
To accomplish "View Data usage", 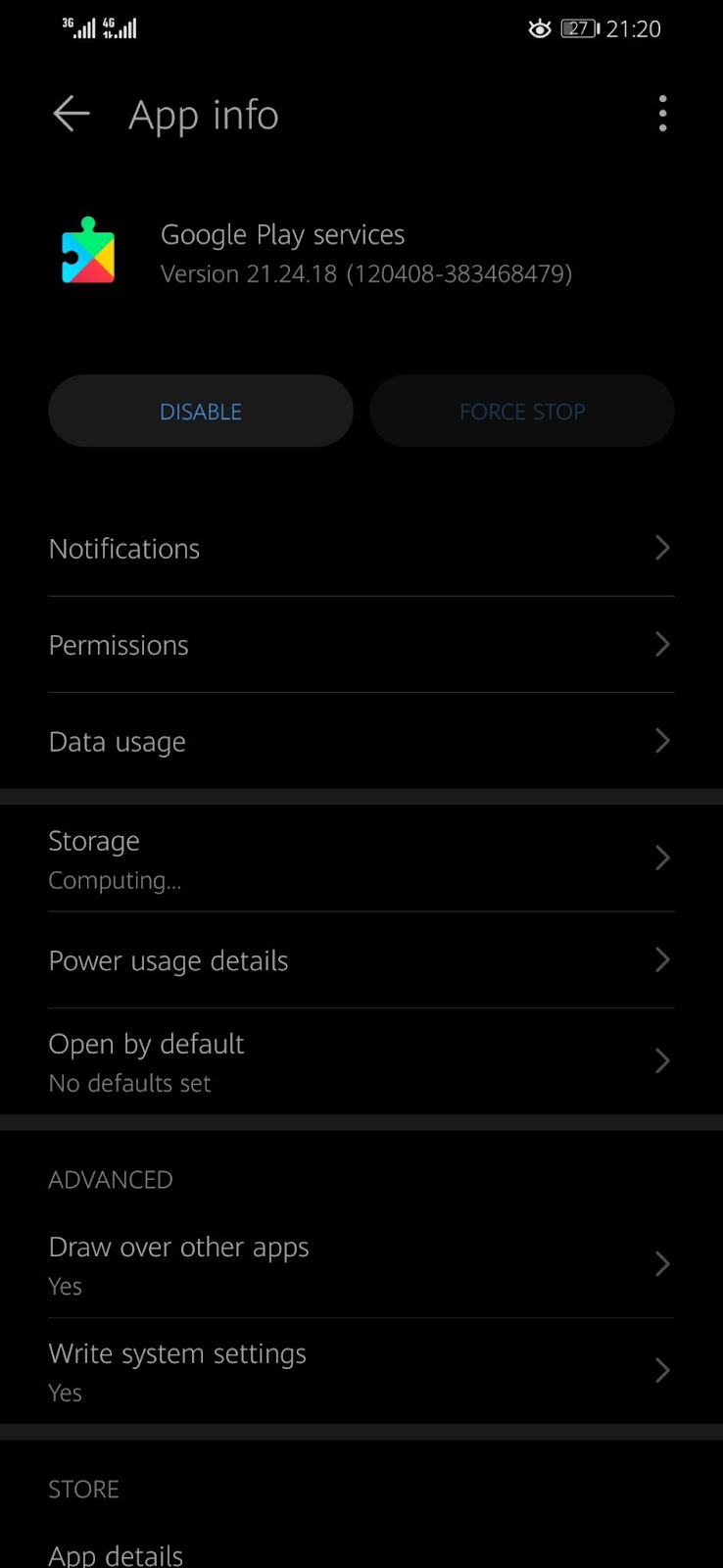I will coord(361,742).
